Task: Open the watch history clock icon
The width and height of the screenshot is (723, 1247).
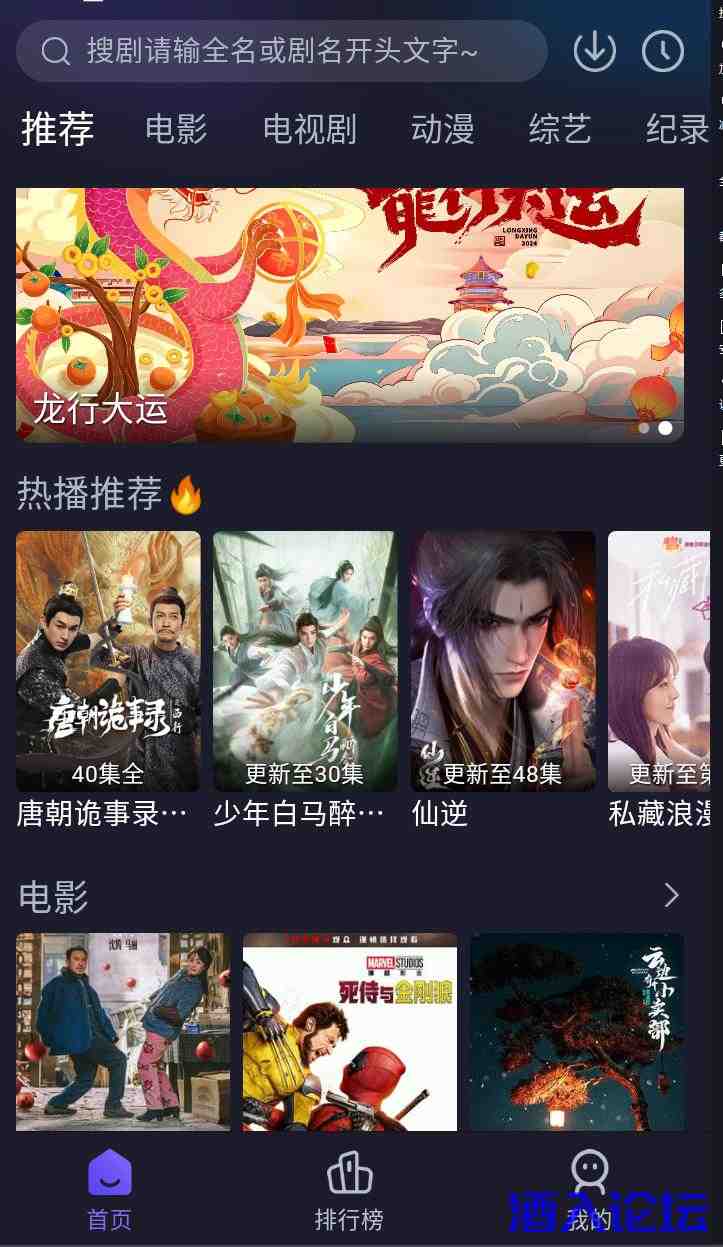Action: [x=662, y=51]
